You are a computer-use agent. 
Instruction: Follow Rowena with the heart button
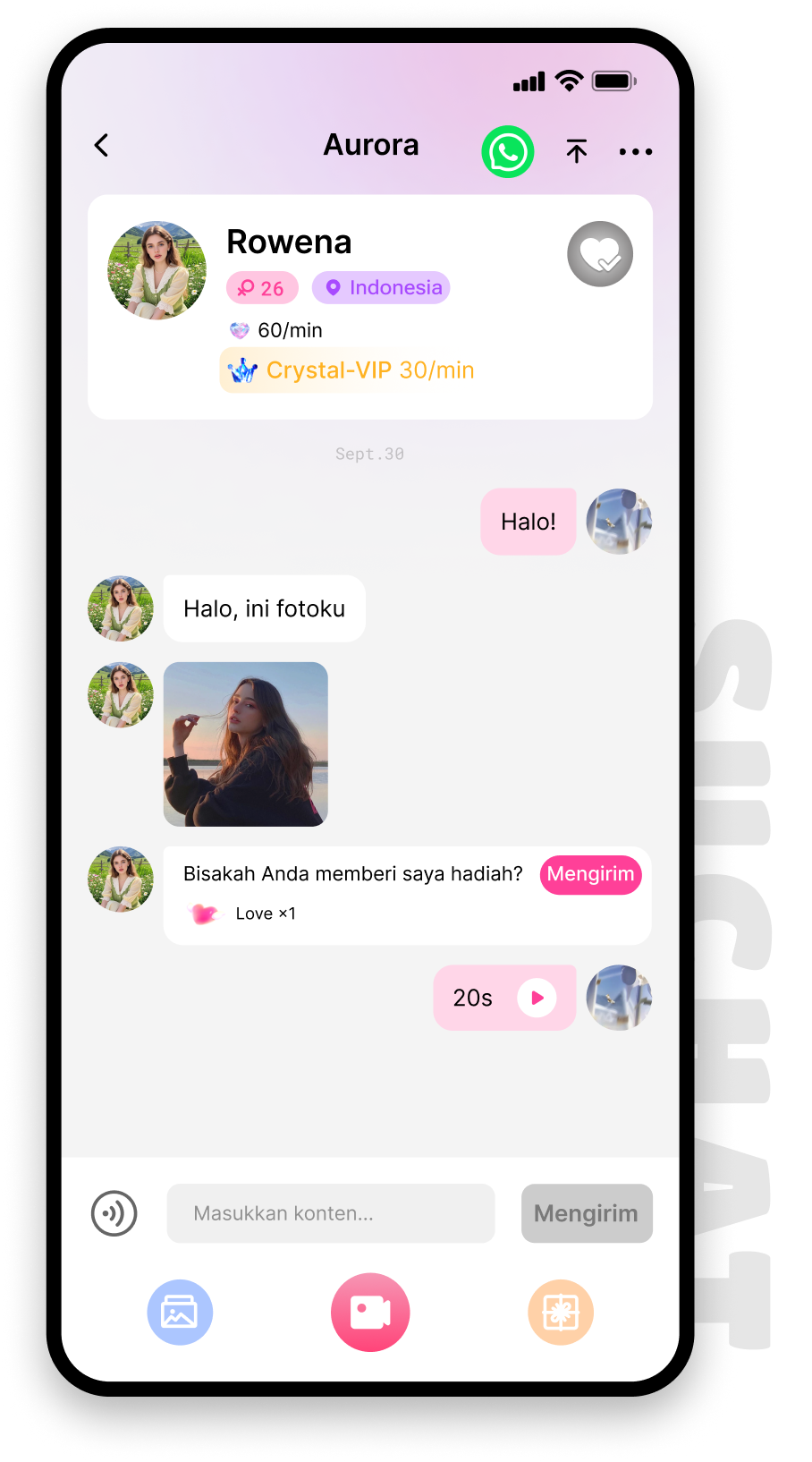click(x=600, y=254)
